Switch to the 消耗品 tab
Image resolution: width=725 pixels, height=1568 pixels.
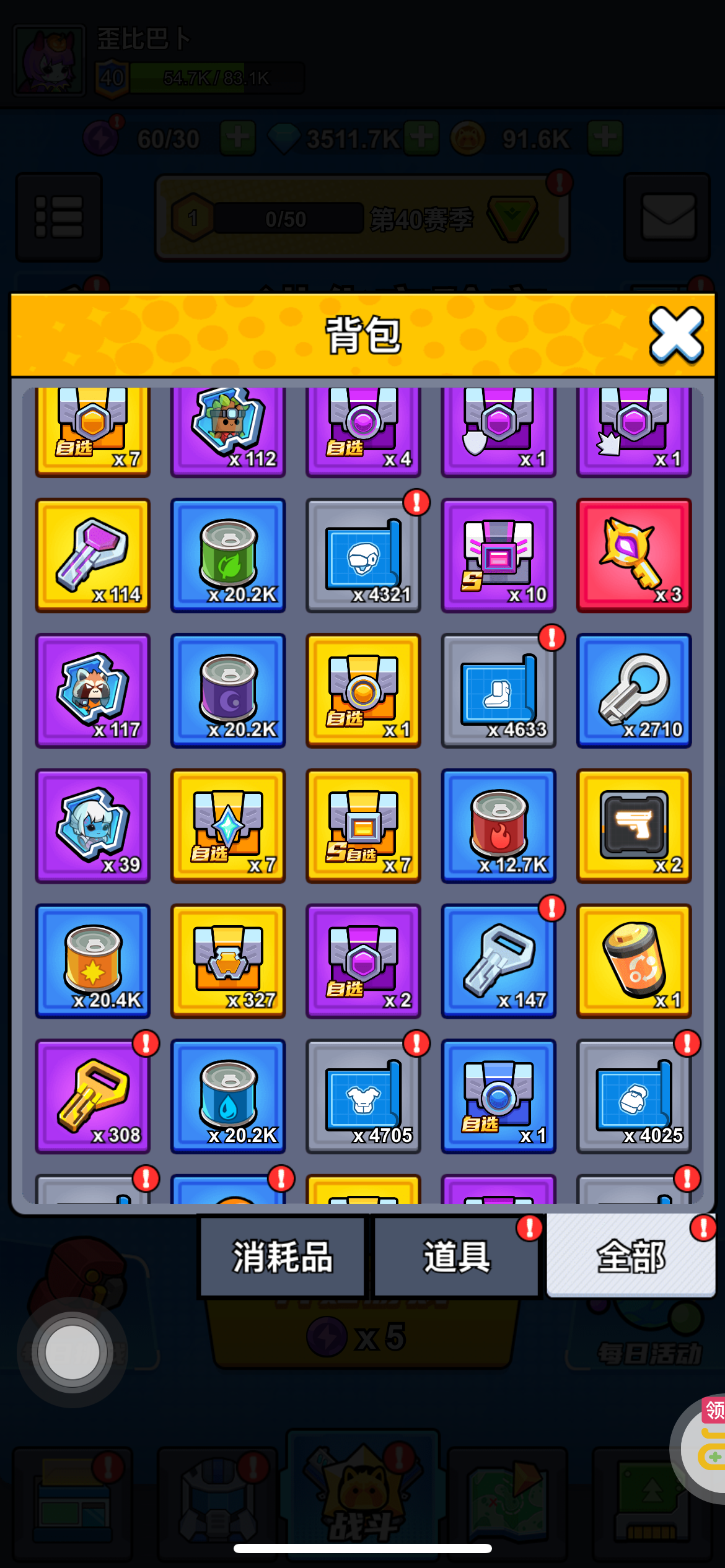click(x=283, y=1256)
